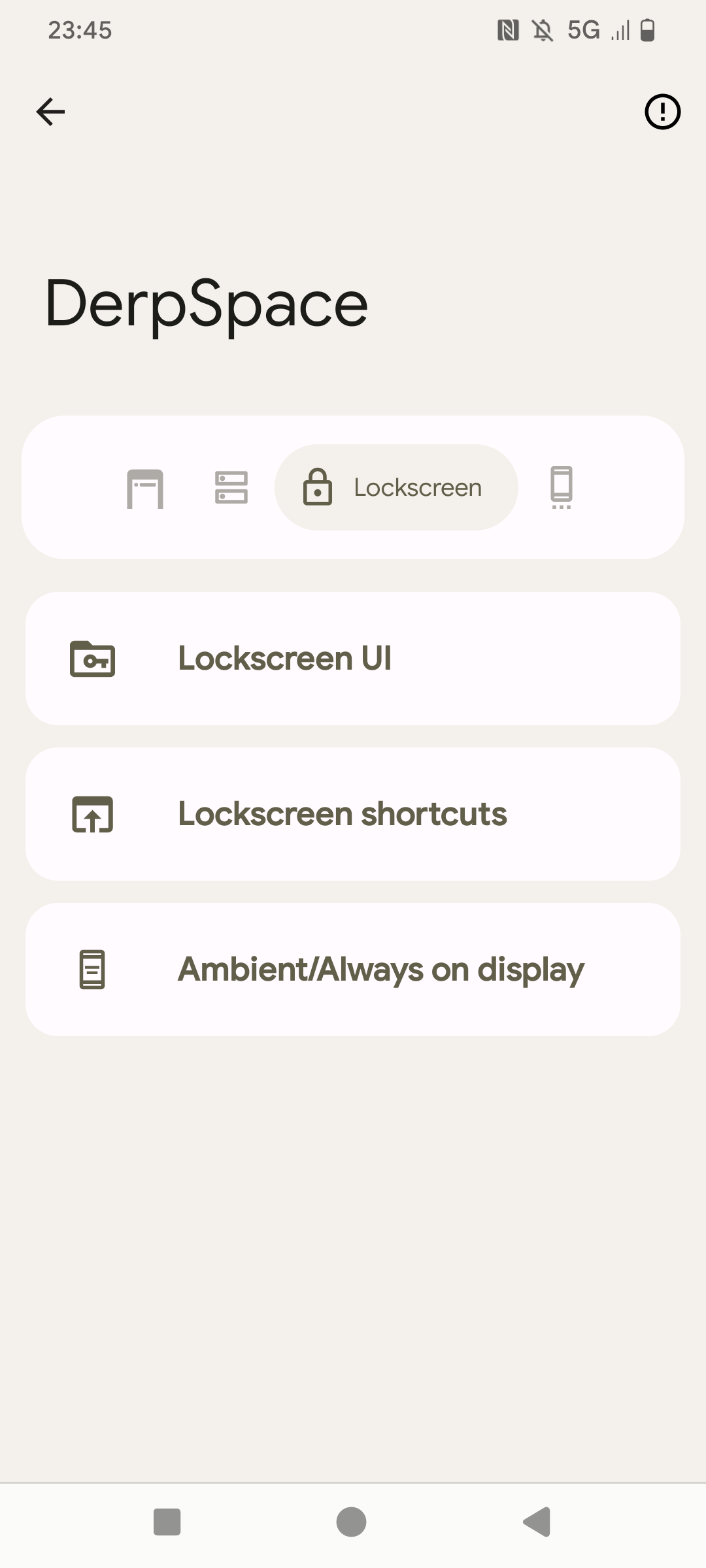Select the Lockscreen tab
The image size is (706, 1568).
[396, 488]
